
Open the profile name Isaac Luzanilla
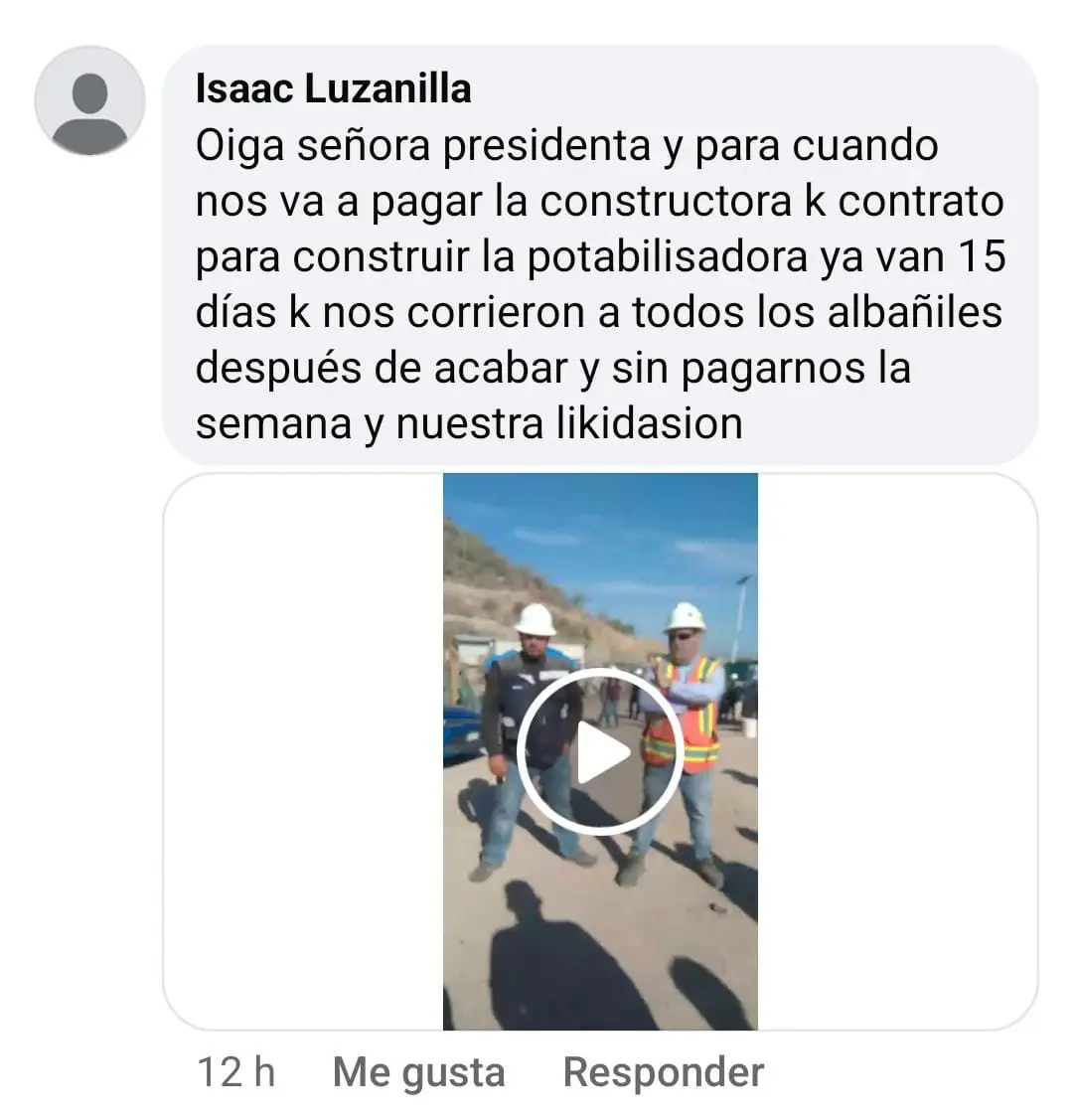[334, 89]
